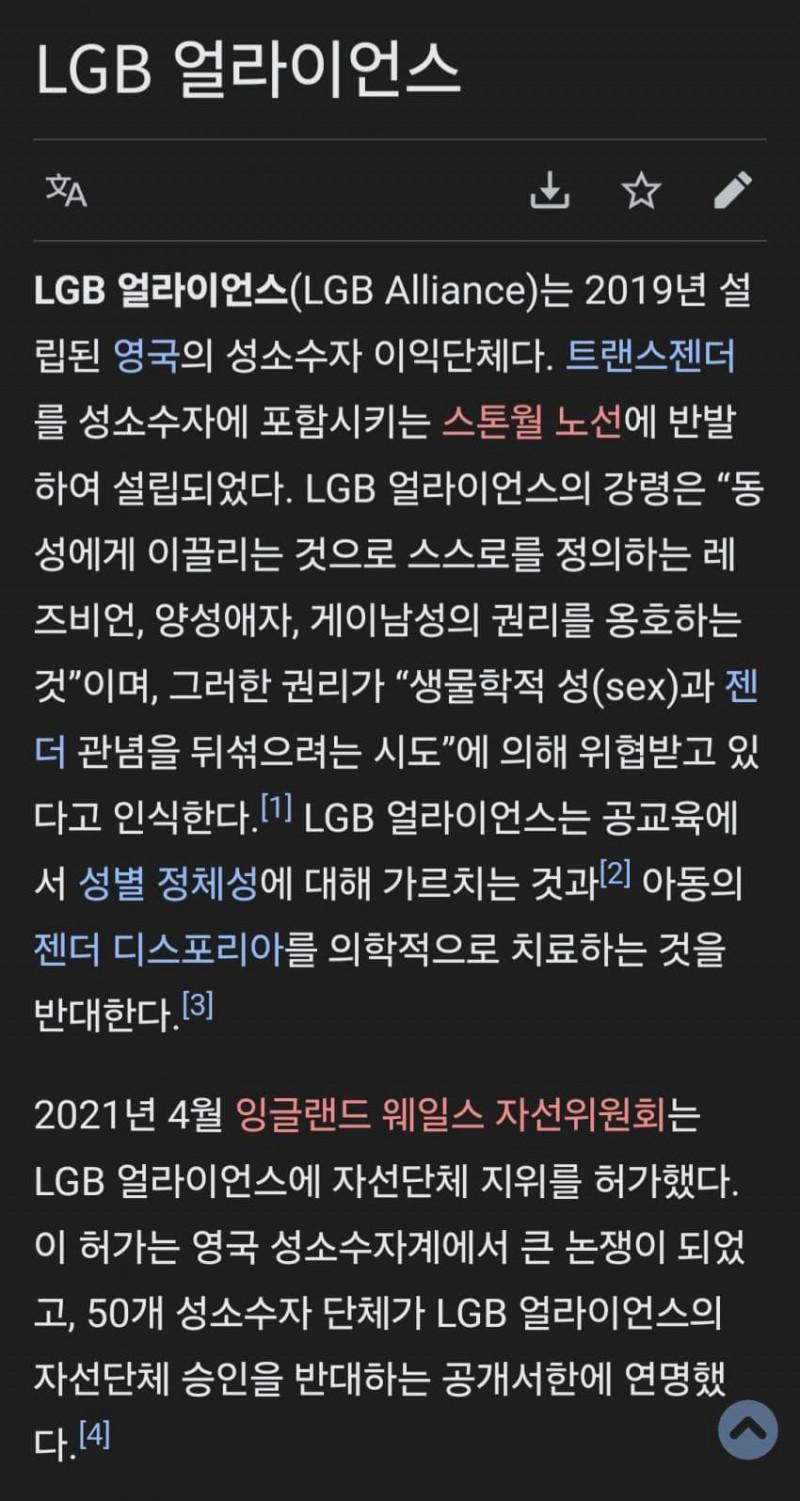This screenshot has width=800, height=1501.
Task: Open the 영국 link
Action: pos(146,356)
